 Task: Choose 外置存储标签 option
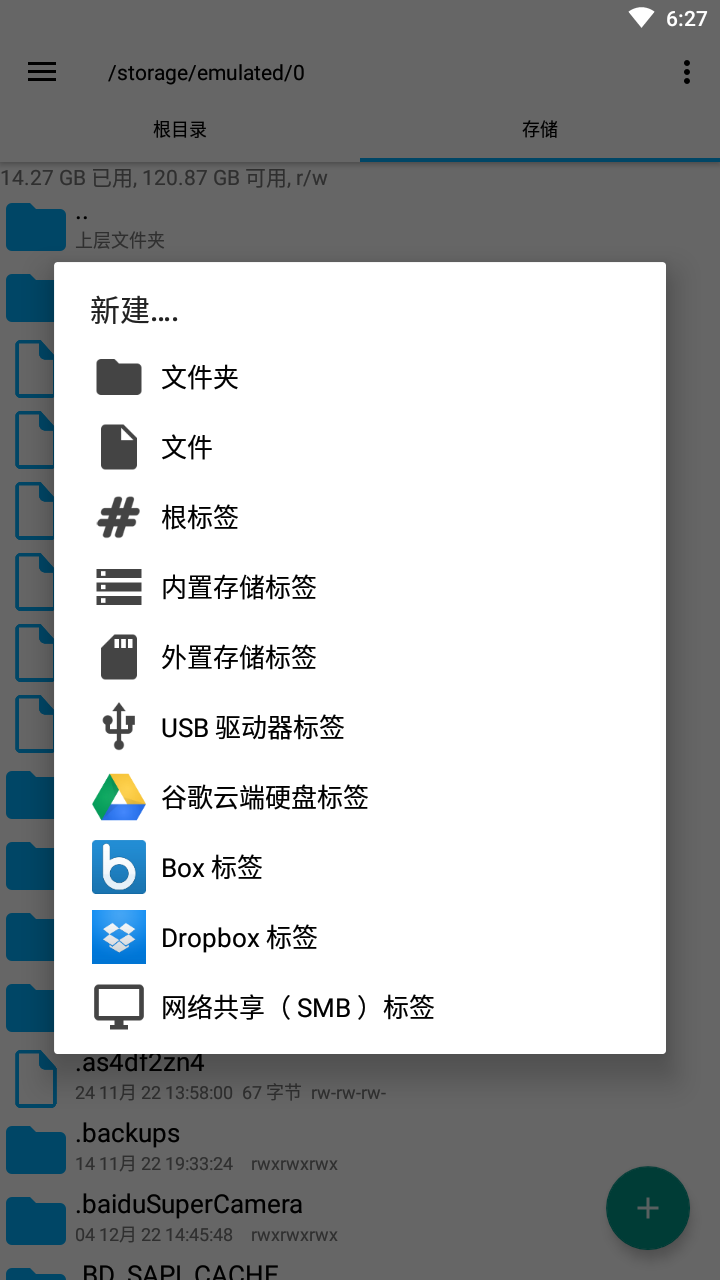[360, 657]
